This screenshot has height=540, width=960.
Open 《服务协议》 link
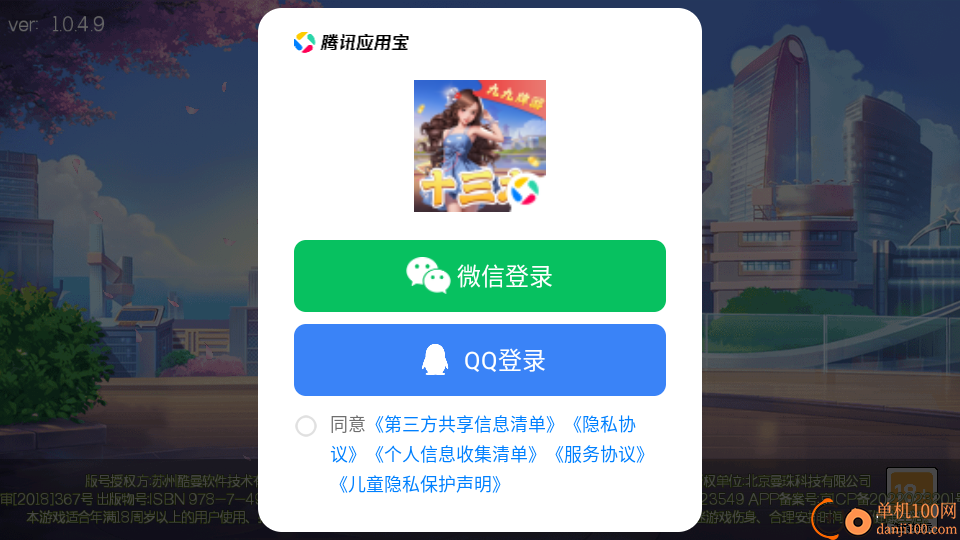pyautogui.click(x=600, y=455)
